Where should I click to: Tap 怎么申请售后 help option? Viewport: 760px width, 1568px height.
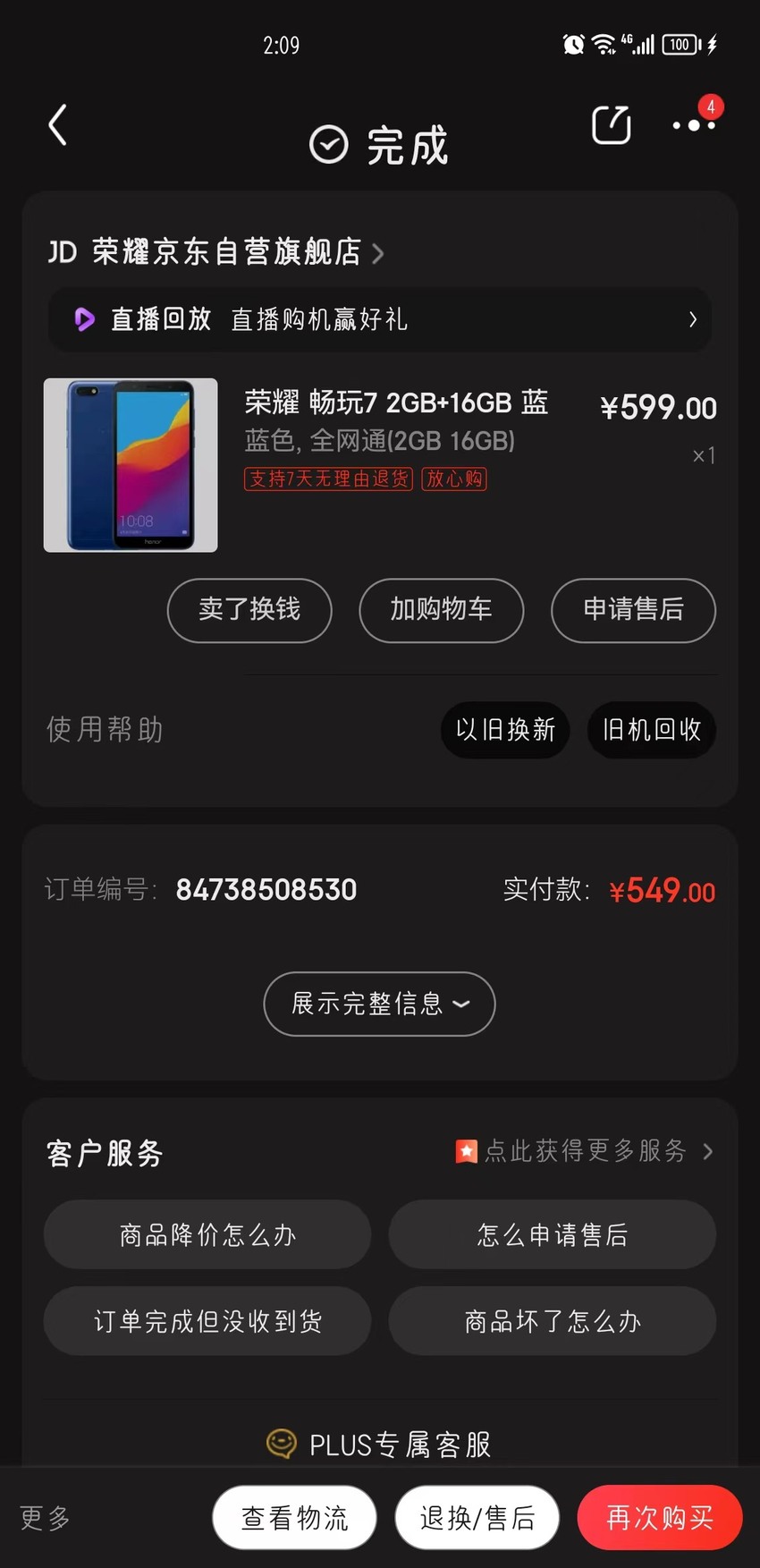(553, 1234)
